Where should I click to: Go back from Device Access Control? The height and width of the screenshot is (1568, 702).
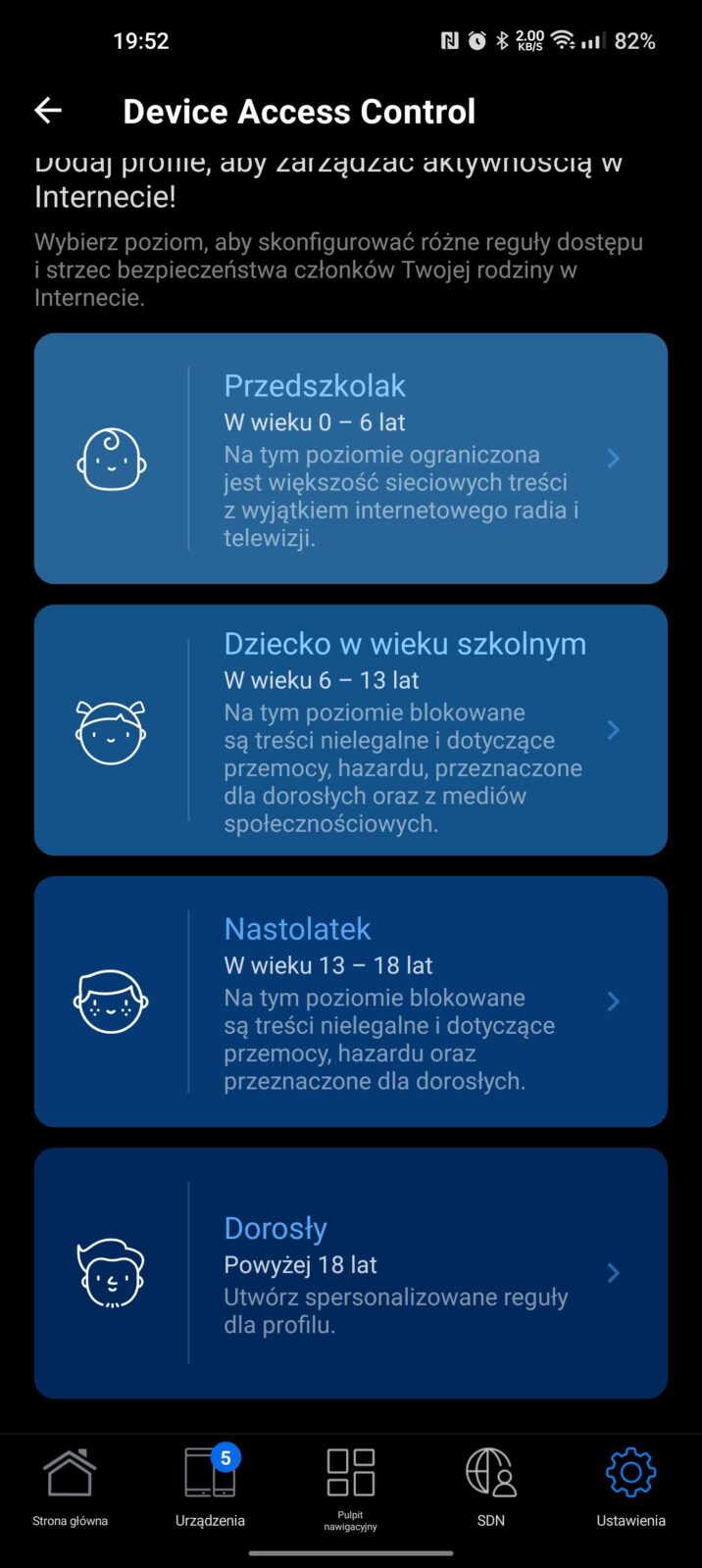[48, 112]
